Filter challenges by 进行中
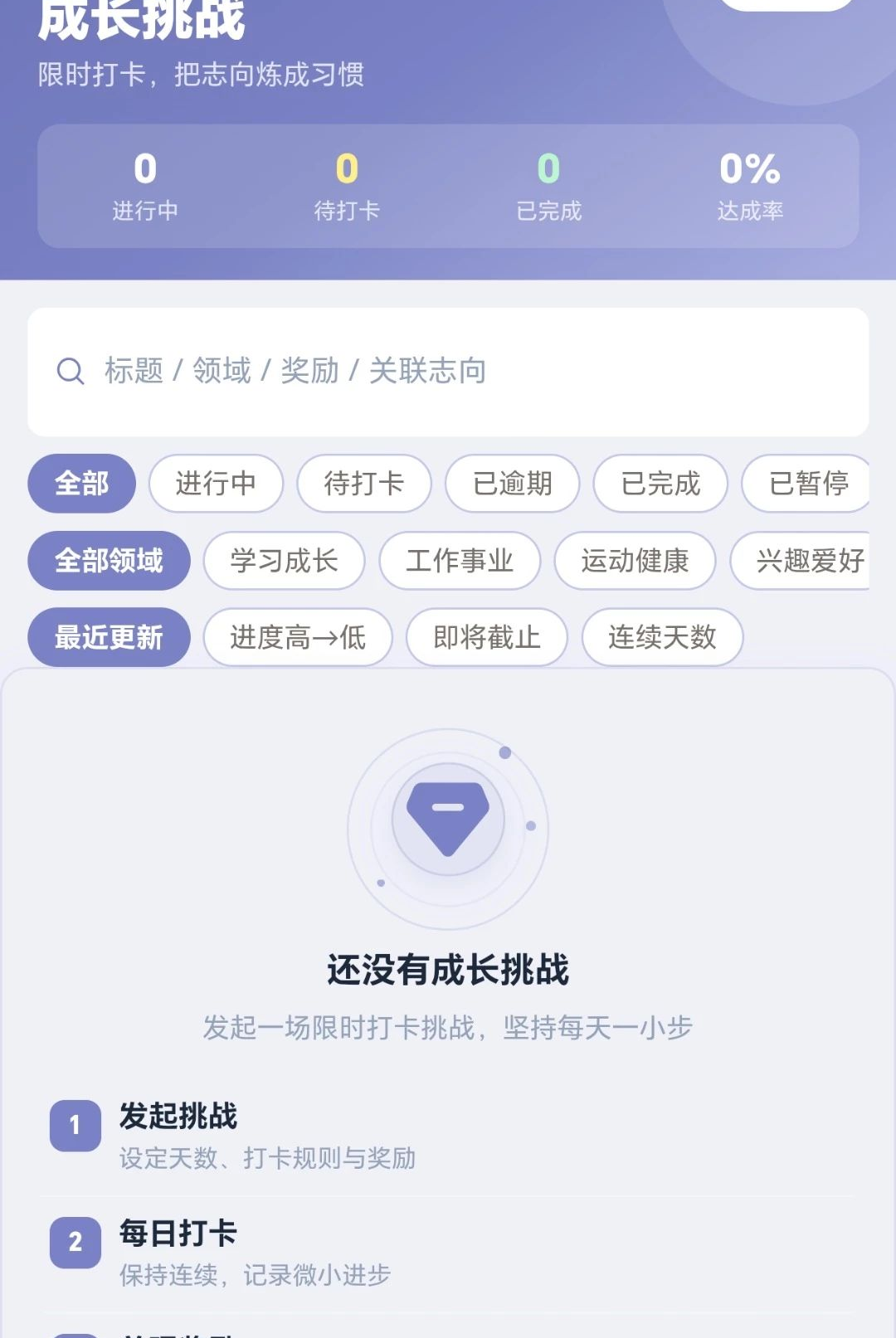The image size is (896, 1338). [216, 484]
